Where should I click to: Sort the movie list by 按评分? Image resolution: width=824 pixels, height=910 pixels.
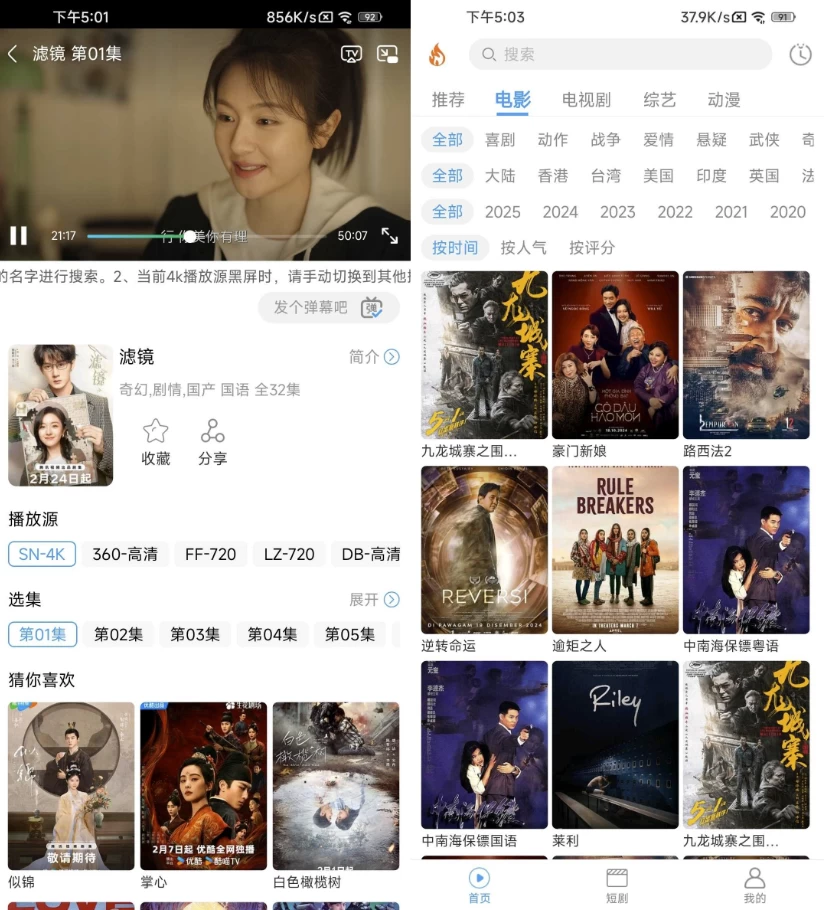coord(592,248)
